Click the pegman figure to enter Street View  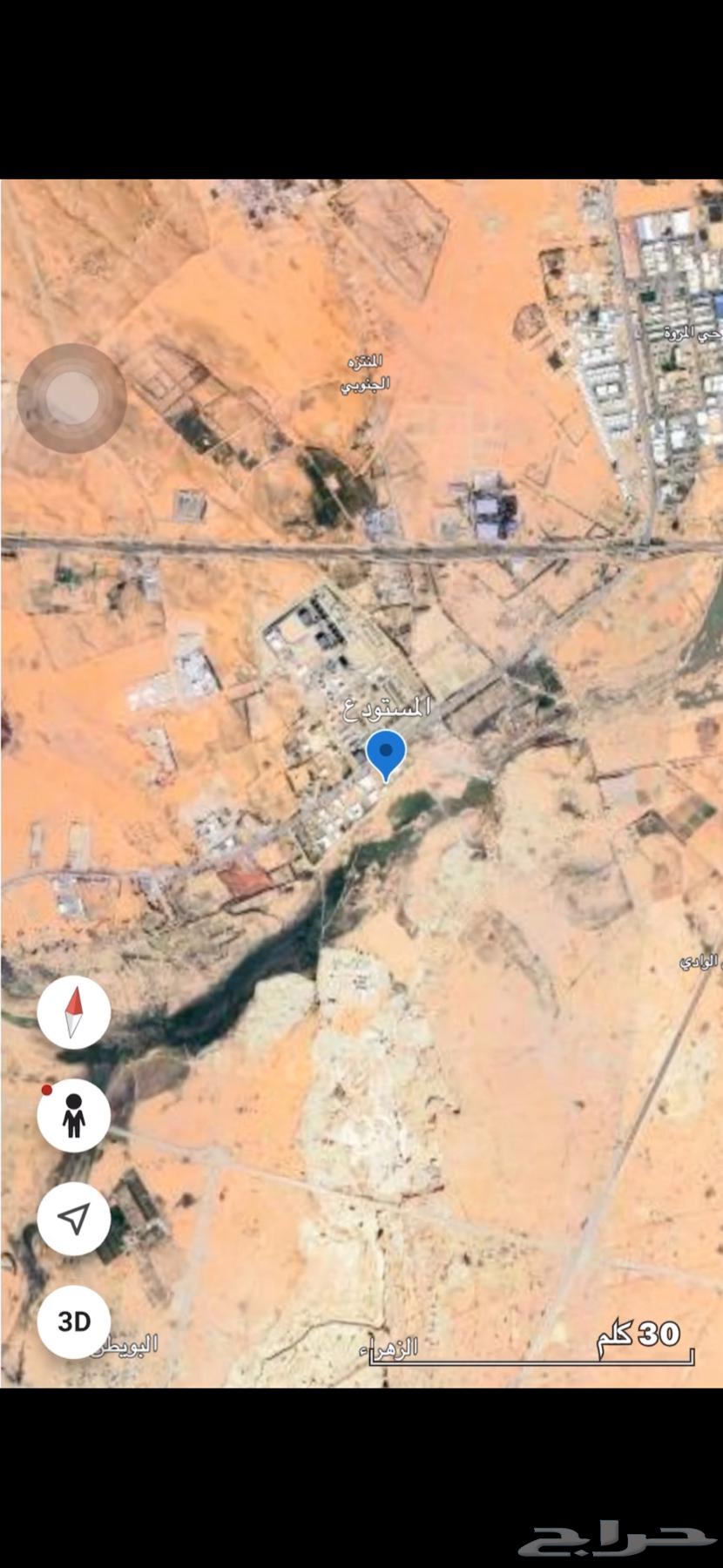click(x=74, y=1117)
